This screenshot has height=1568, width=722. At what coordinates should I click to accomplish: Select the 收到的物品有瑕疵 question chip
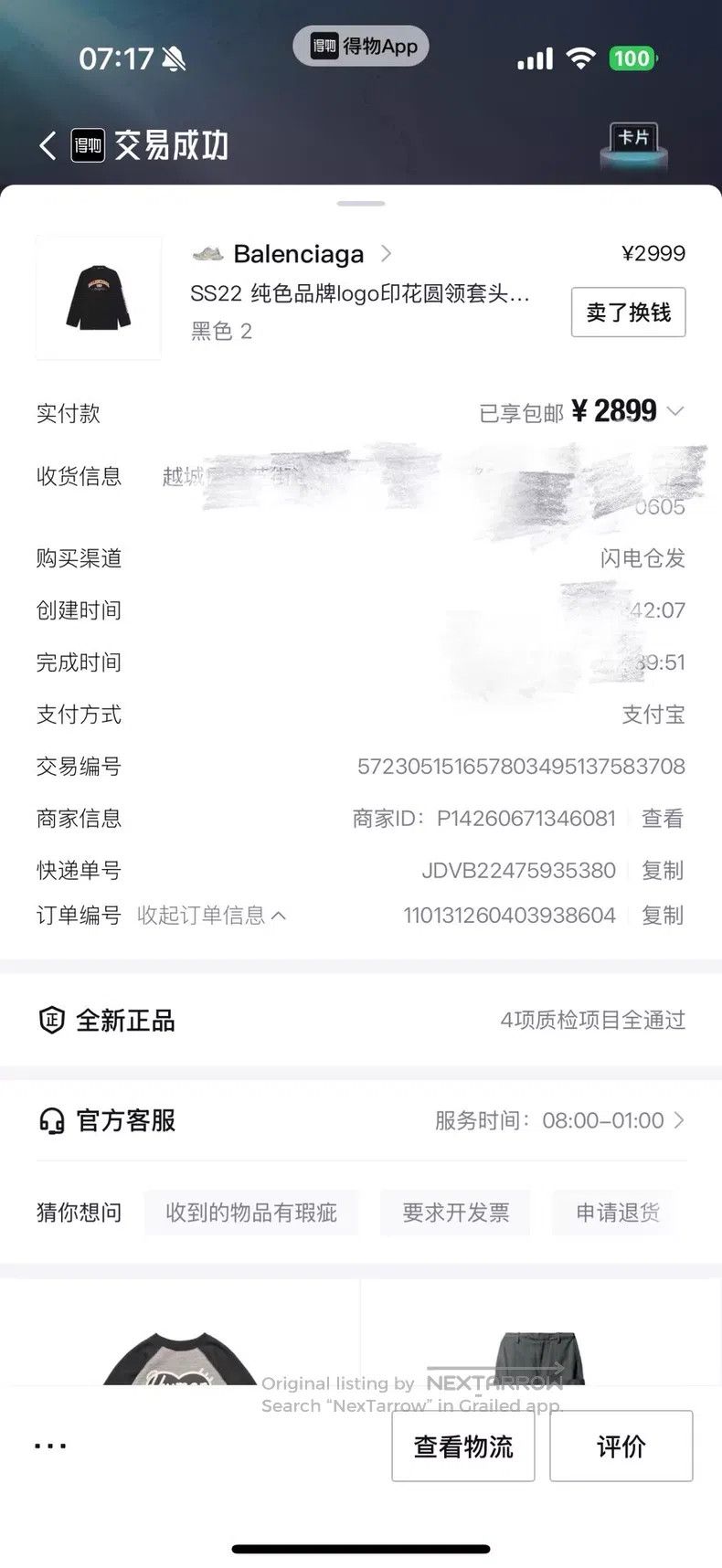point(251,1213)
